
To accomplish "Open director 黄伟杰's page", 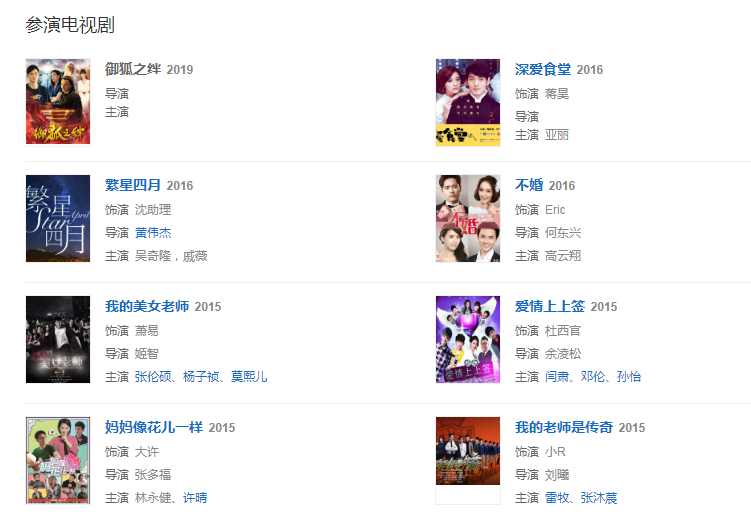I will [153, 233].
